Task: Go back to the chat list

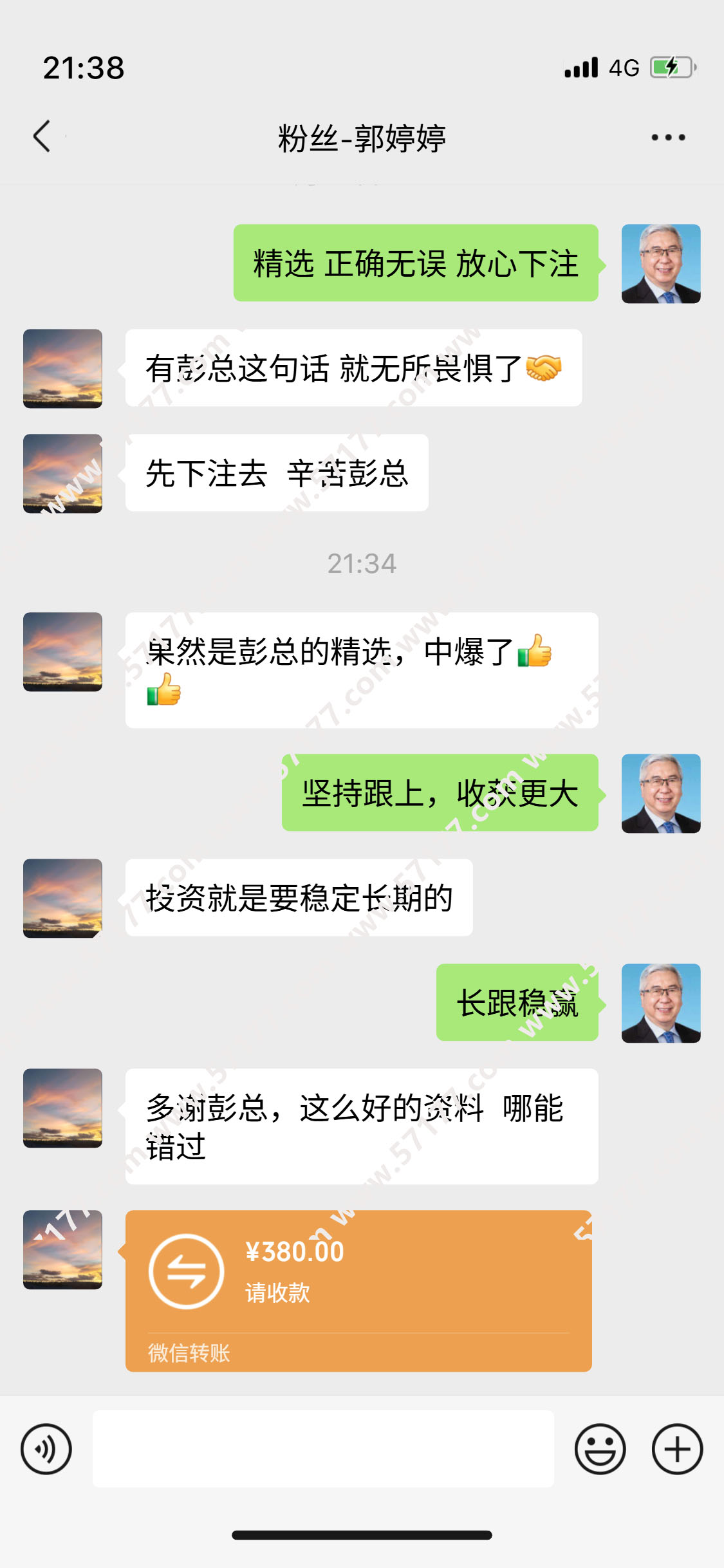Action: click(42, 136)
